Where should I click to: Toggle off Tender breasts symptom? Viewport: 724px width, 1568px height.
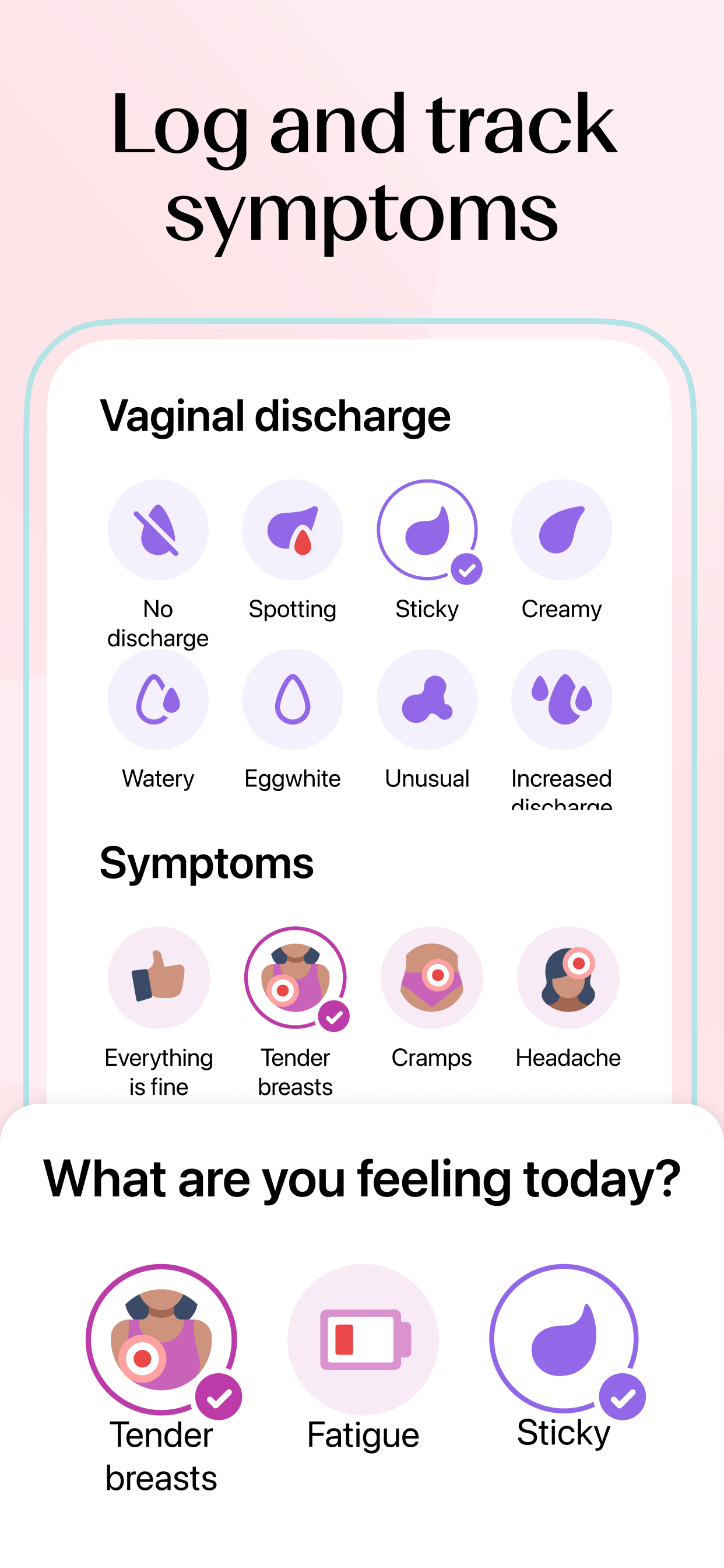(296, 977)
